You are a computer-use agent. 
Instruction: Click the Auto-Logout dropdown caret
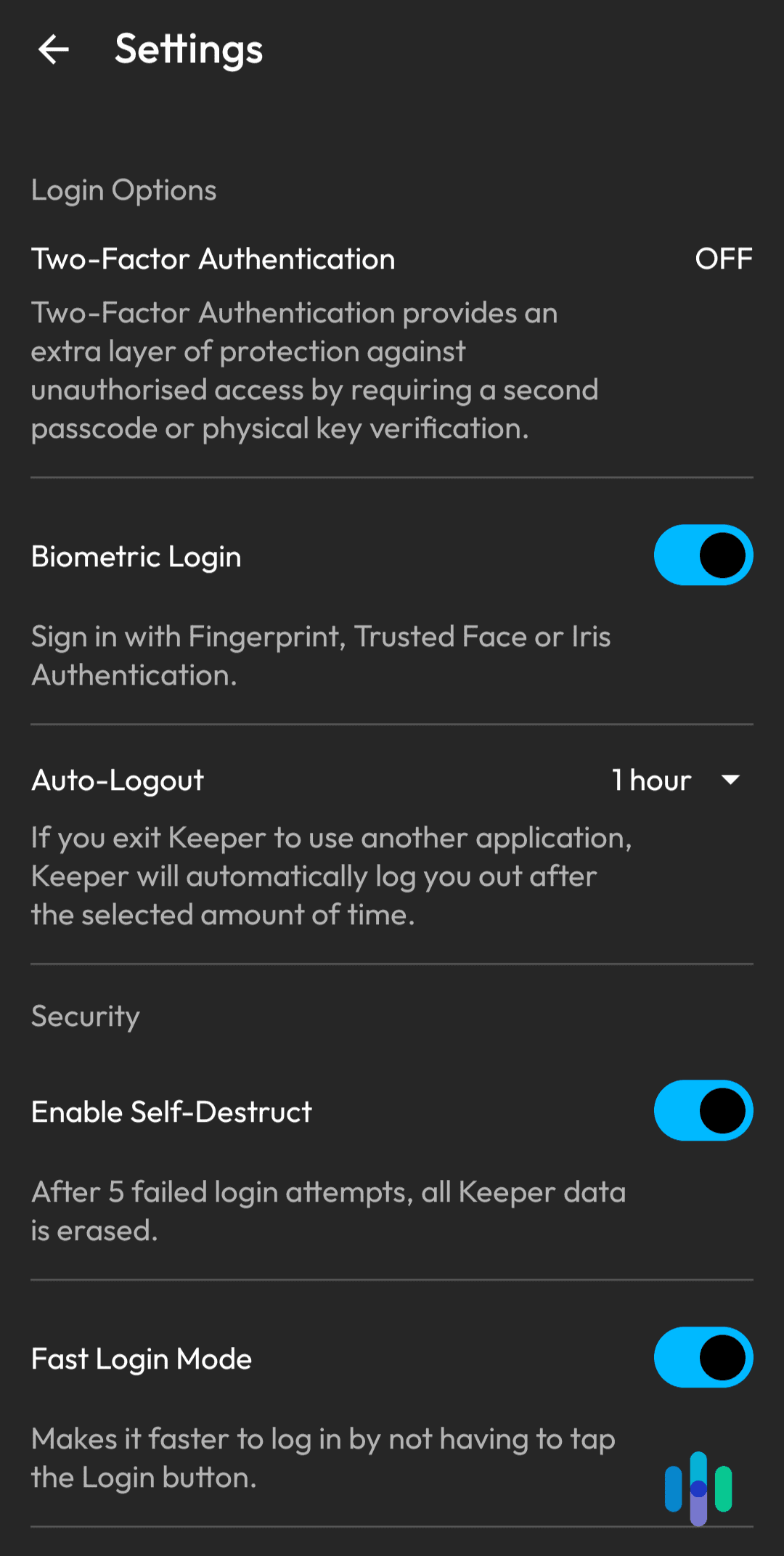tap(732, 781)
